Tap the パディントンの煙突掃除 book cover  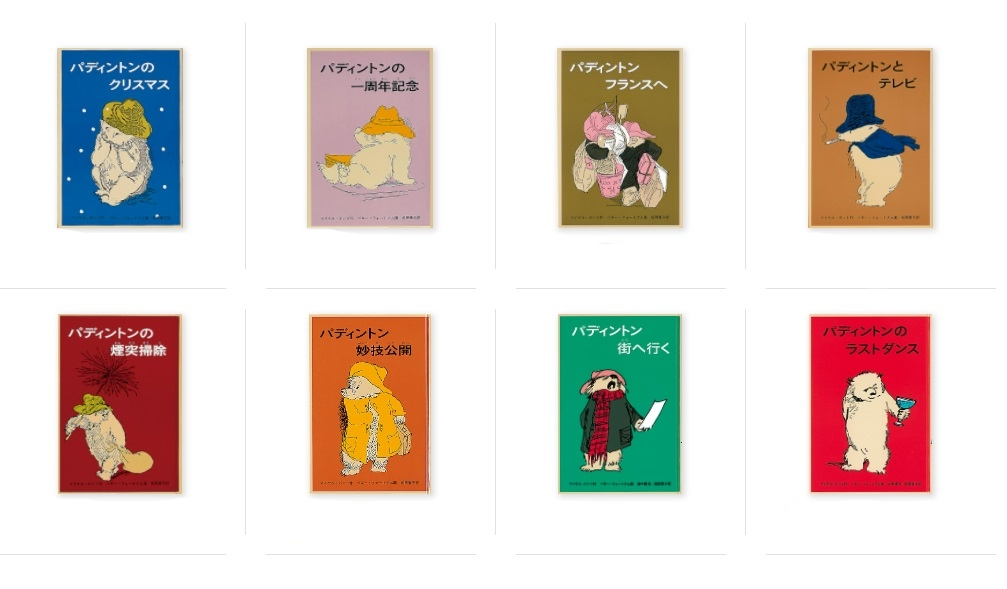coord(120,404)
